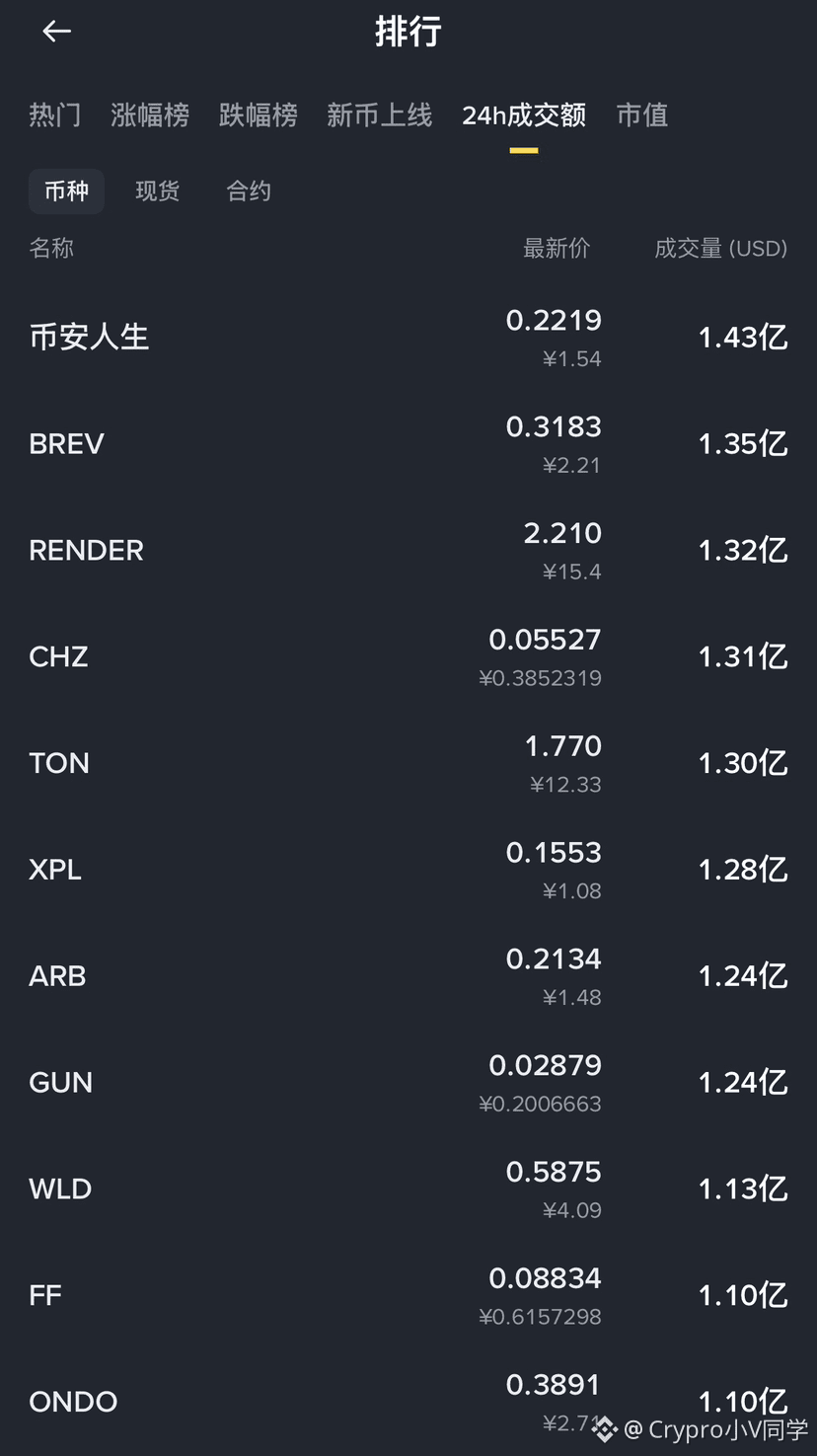Open the FF coin row
The image size is (817, 1456).
[408, 1295]
